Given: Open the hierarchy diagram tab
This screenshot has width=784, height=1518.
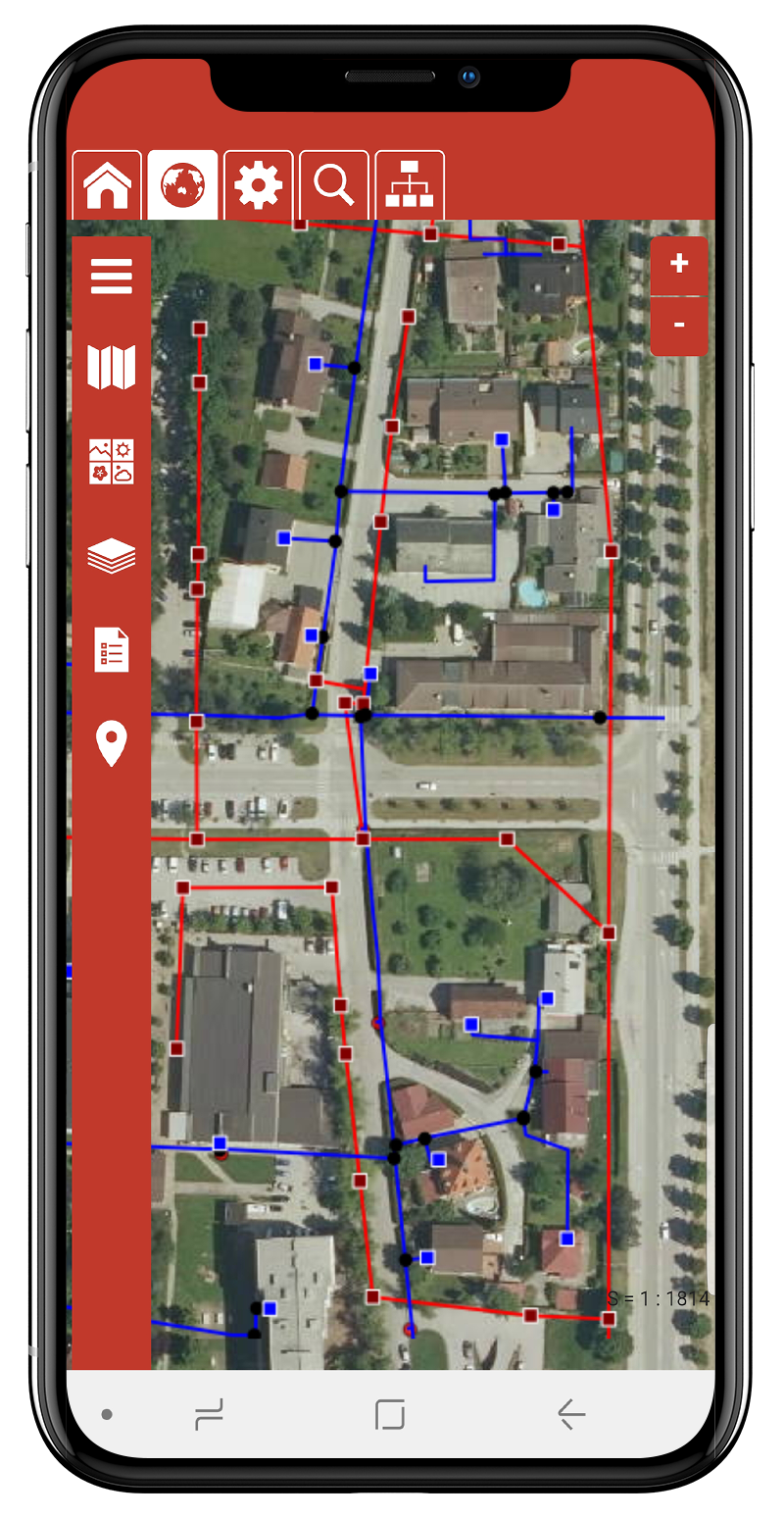Looking at the screenshot, I should (x=410, y=185).
